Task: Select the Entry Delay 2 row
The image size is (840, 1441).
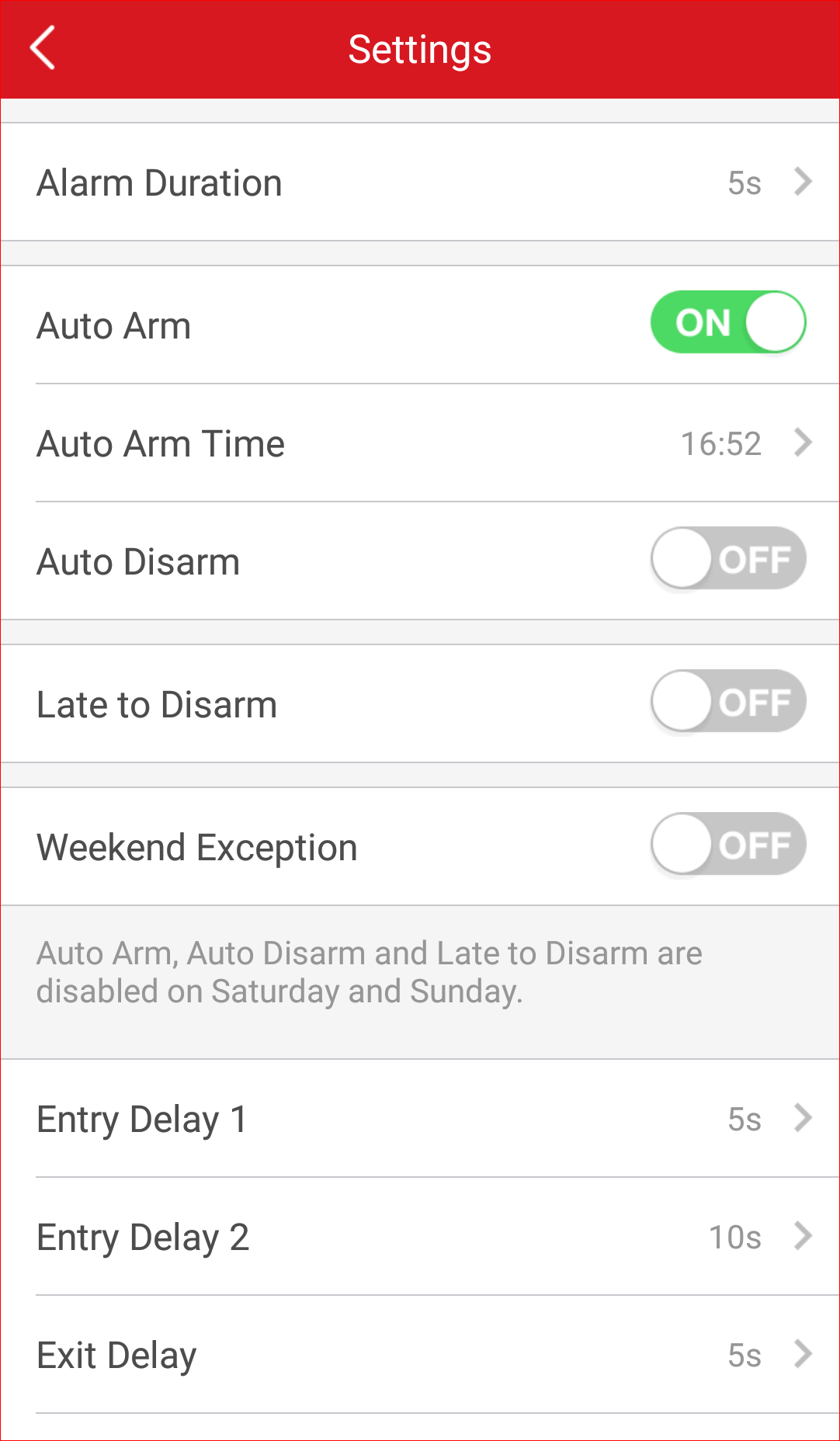Action: pyautogui.click(x=419, y=1237)
